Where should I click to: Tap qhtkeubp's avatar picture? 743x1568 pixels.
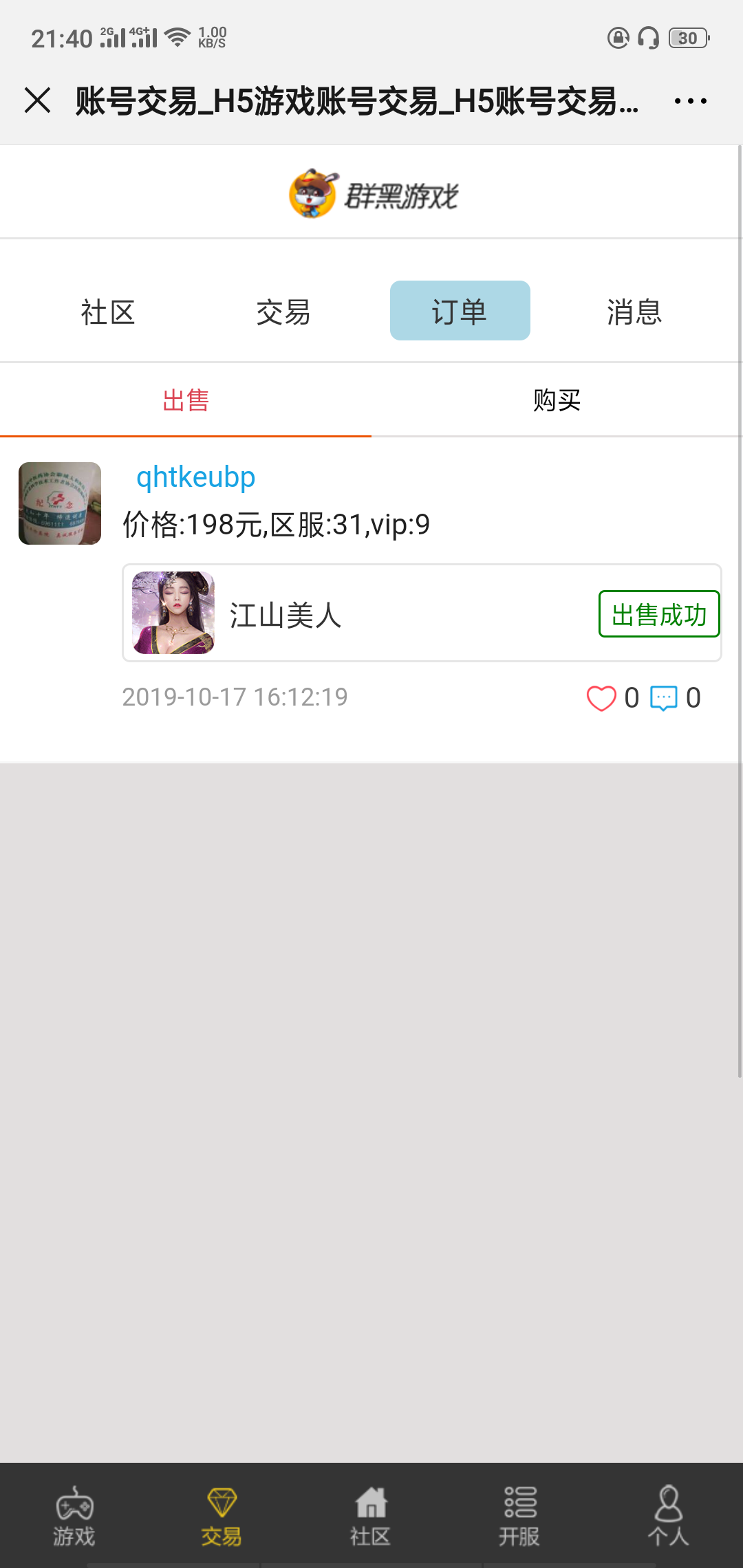click(x=60, y=503)
